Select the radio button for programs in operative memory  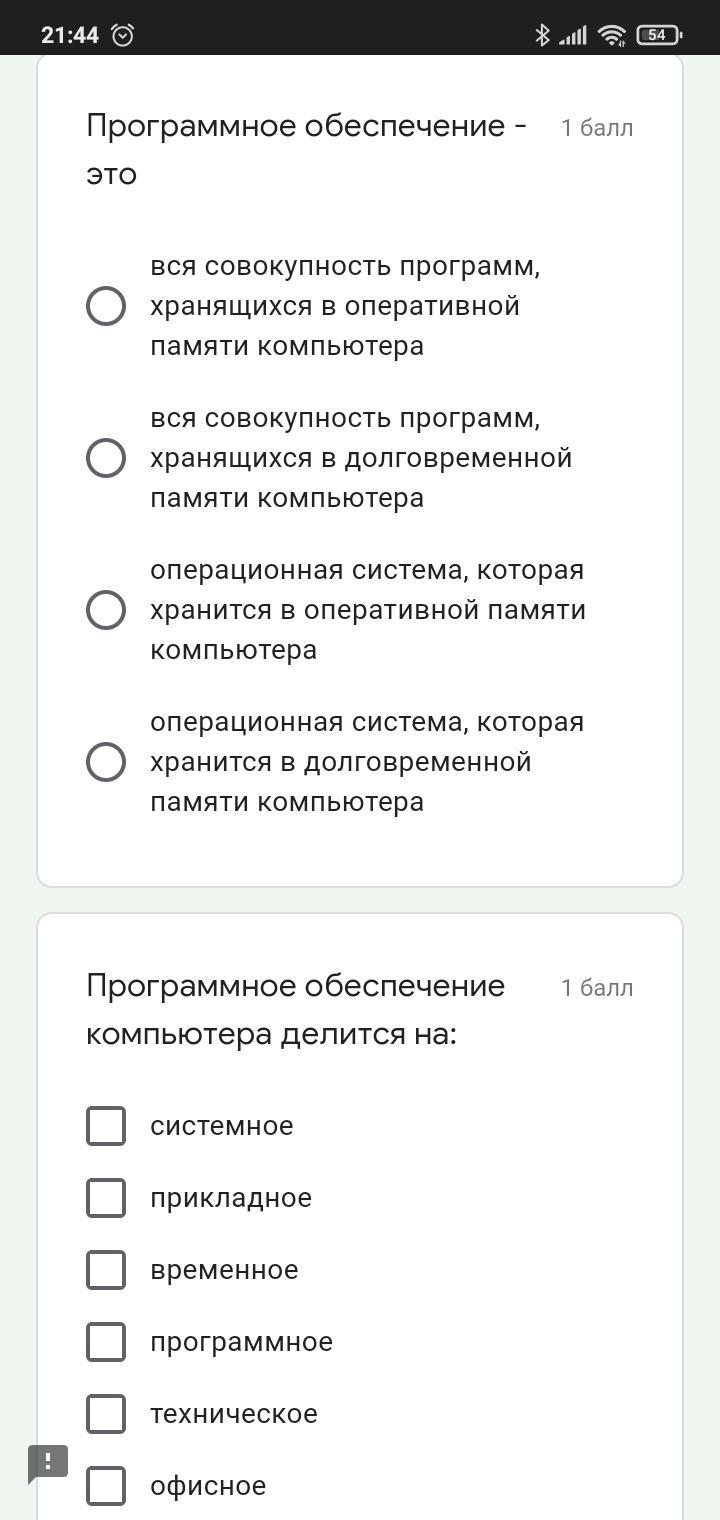[x=106, y=306]
